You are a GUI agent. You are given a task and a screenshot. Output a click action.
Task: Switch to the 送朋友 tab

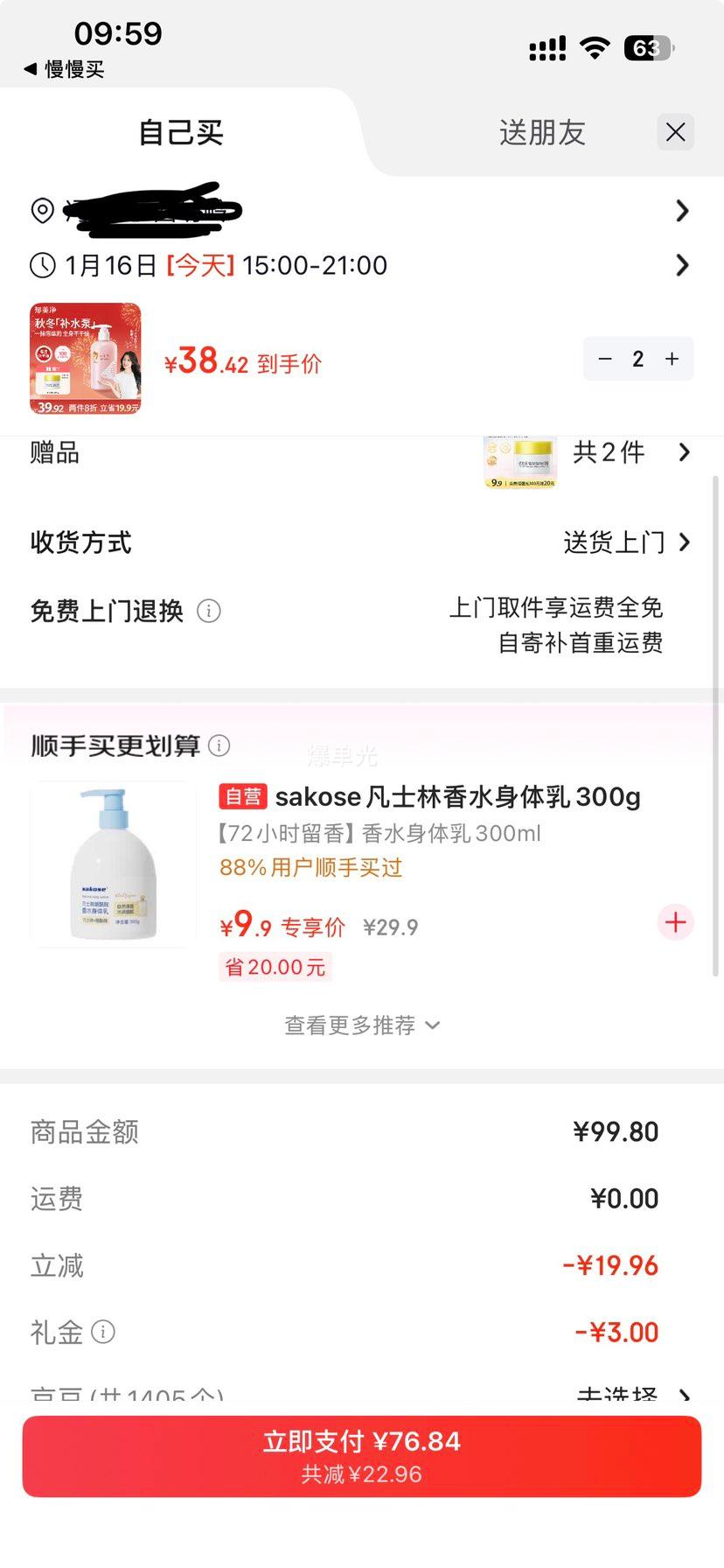(541, 132)
